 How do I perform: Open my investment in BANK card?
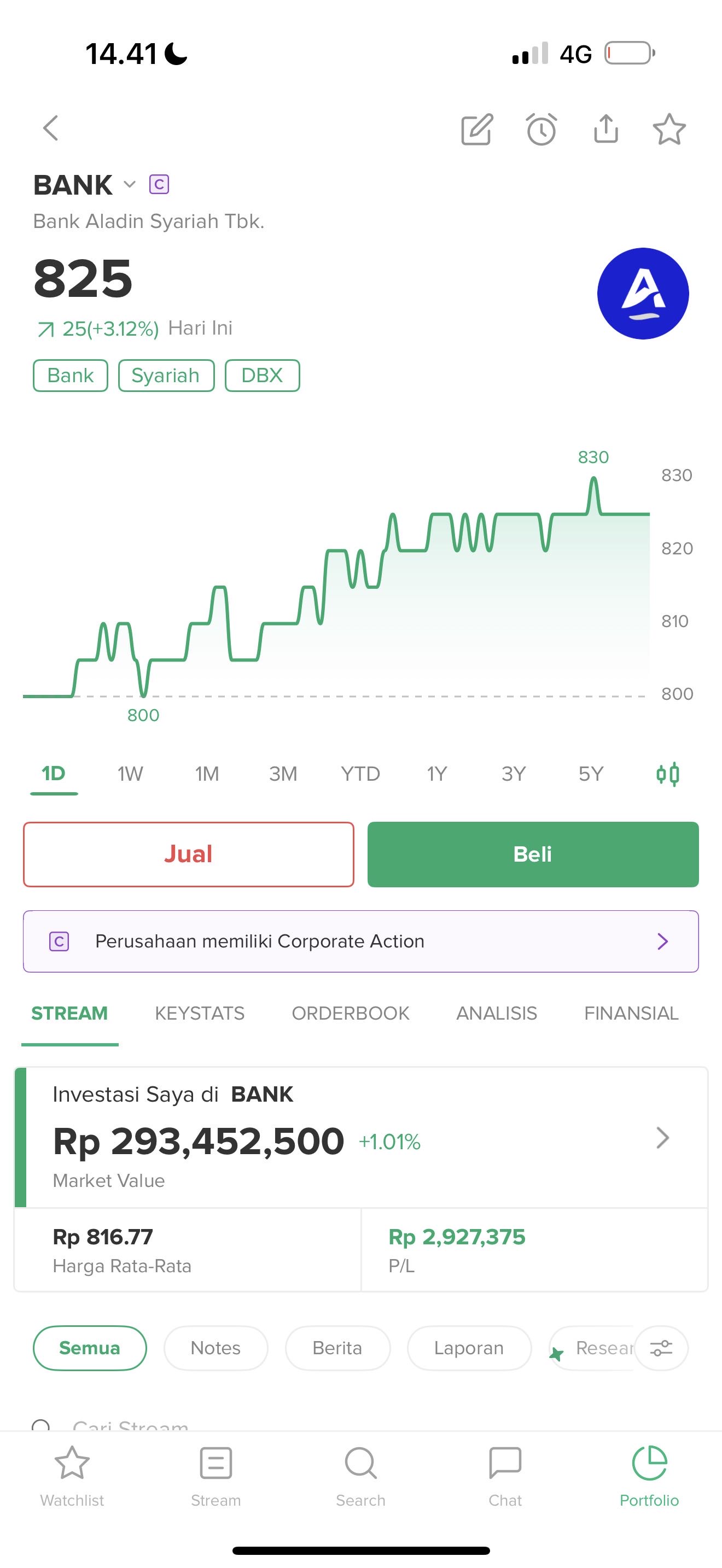coord(361,1138)
